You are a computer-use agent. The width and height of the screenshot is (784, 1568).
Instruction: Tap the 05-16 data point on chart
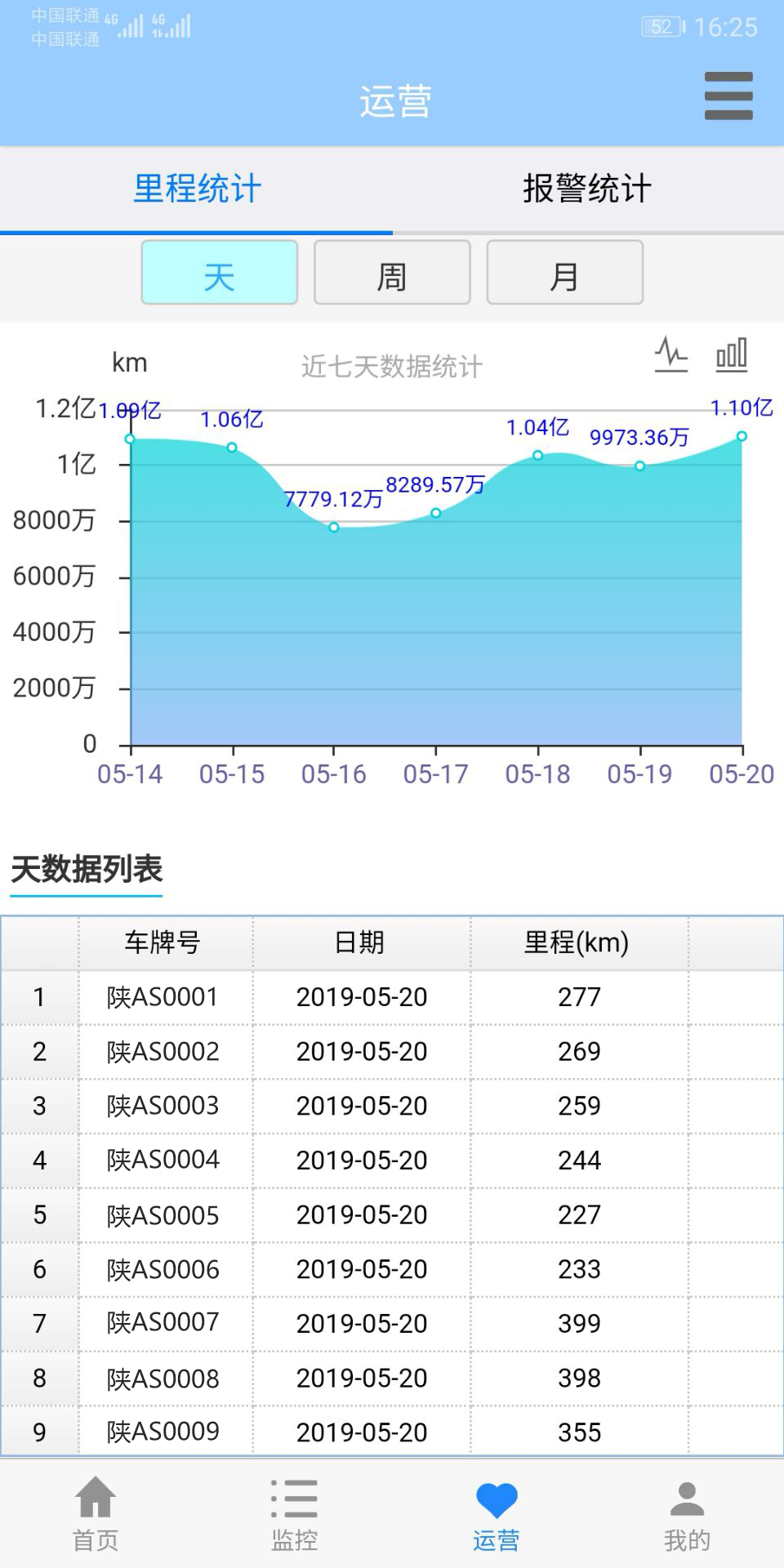(334, 528)
